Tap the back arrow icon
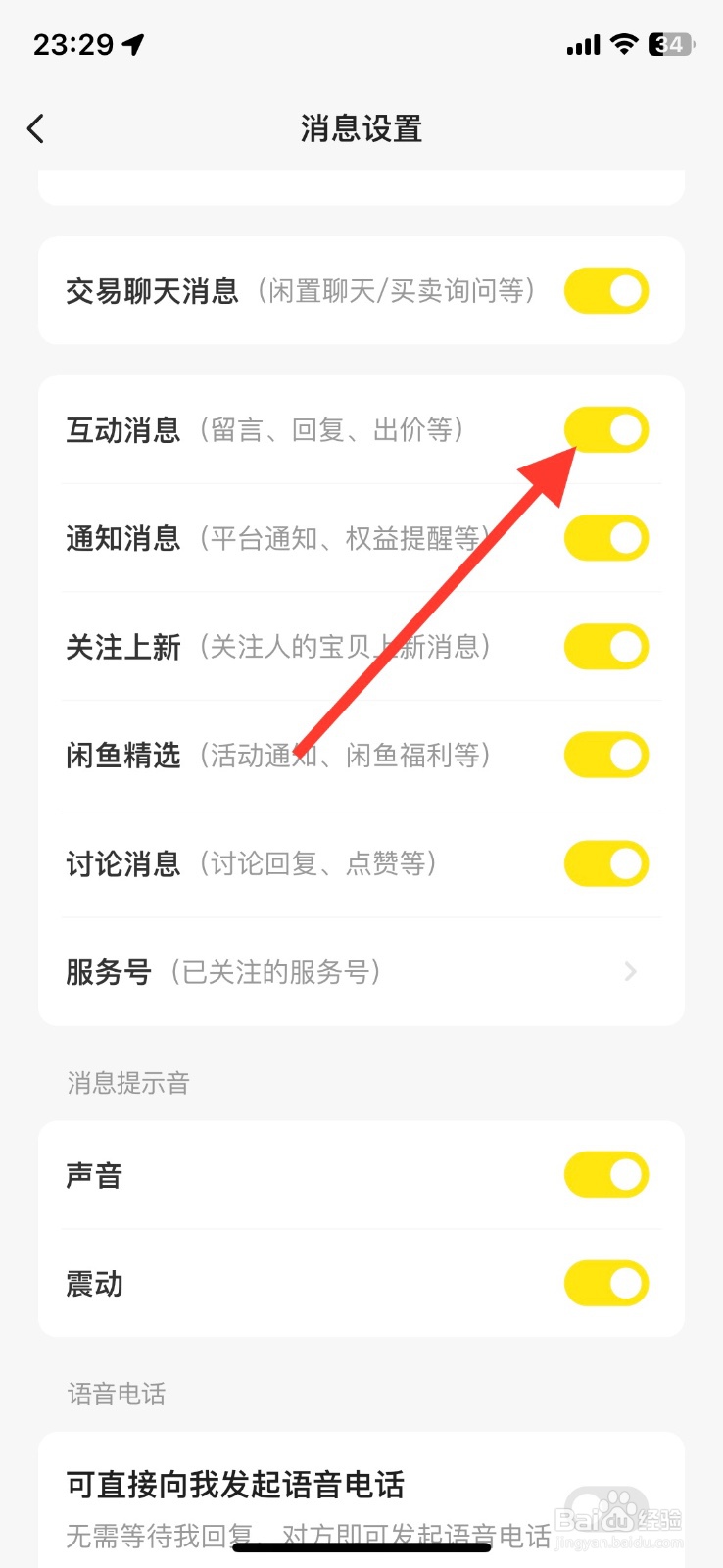 pyautogui.click(x=36, y=127)
